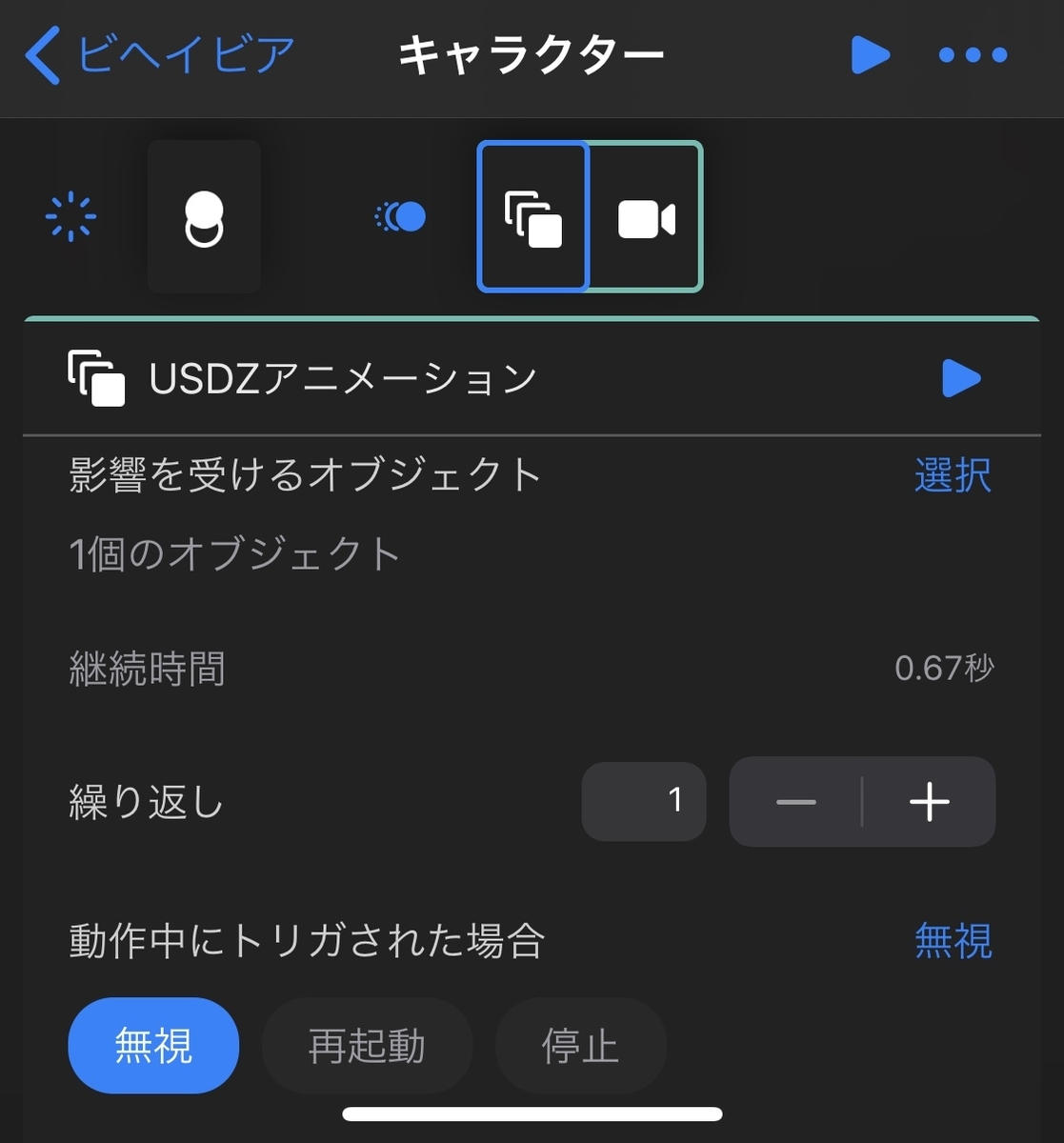Decrease the 繰り返し repeat count
Screen dimensions: 1064x1143
tap(796, 802)
